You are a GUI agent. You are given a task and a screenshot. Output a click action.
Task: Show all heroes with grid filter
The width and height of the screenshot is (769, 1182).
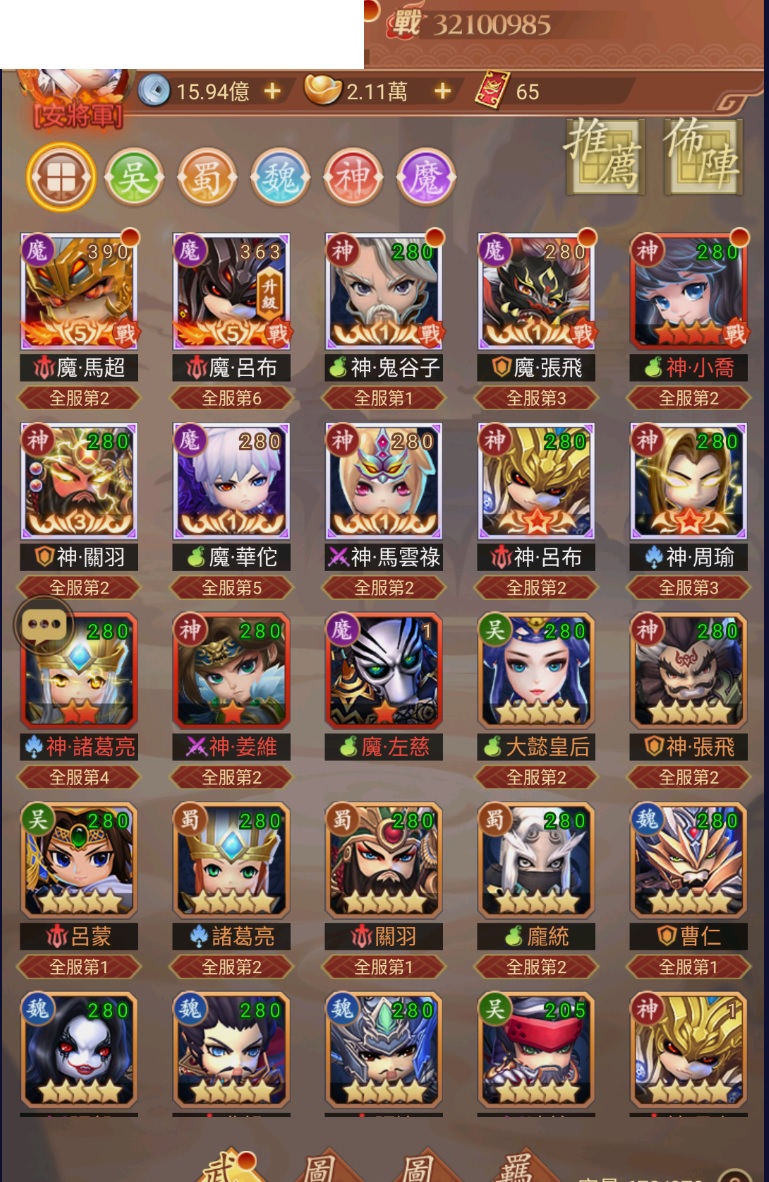tap(61, 177)
